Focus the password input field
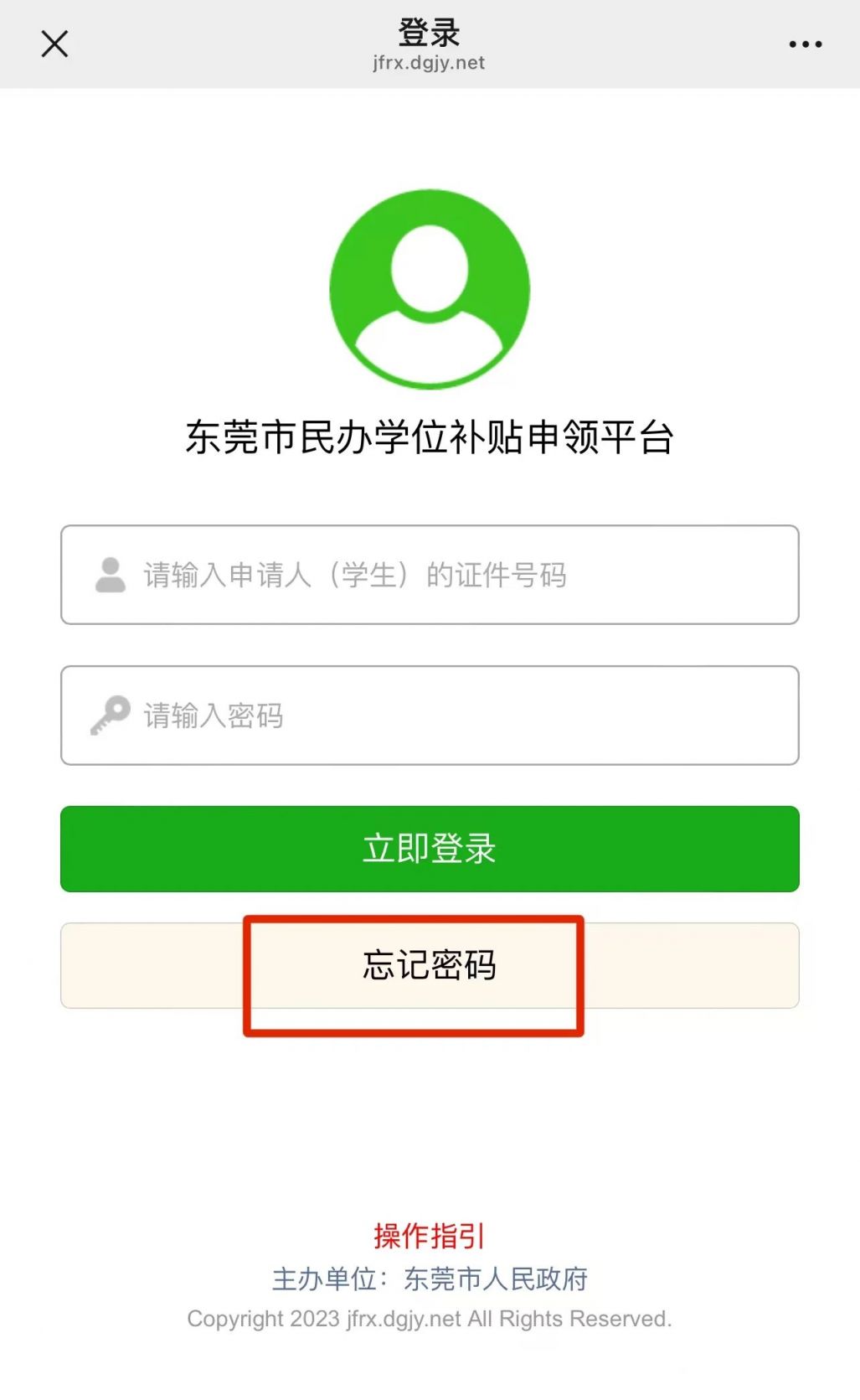This screenshot has height=1400, width=860. tap(430, 715)
